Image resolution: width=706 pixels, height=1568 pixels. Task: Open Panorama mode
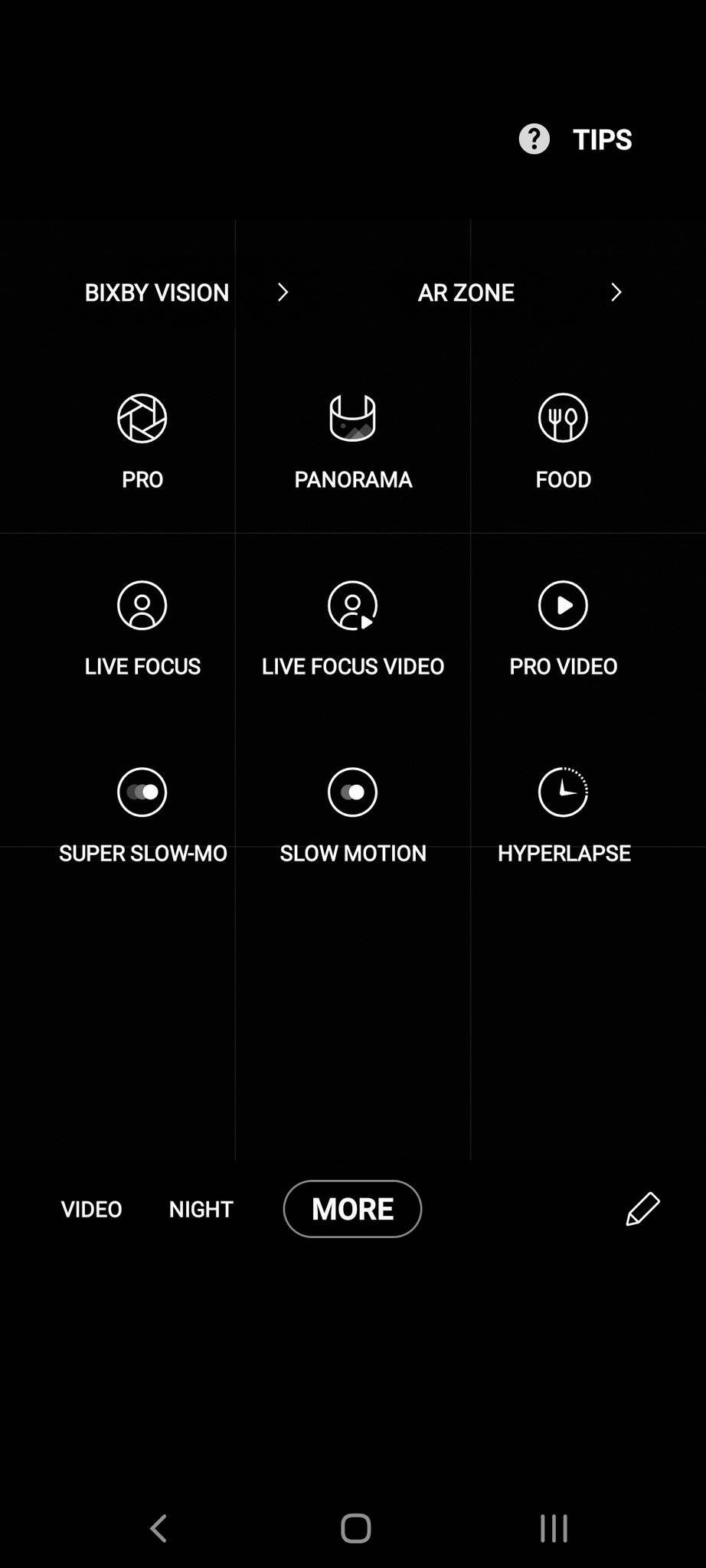tap(352, 417)
